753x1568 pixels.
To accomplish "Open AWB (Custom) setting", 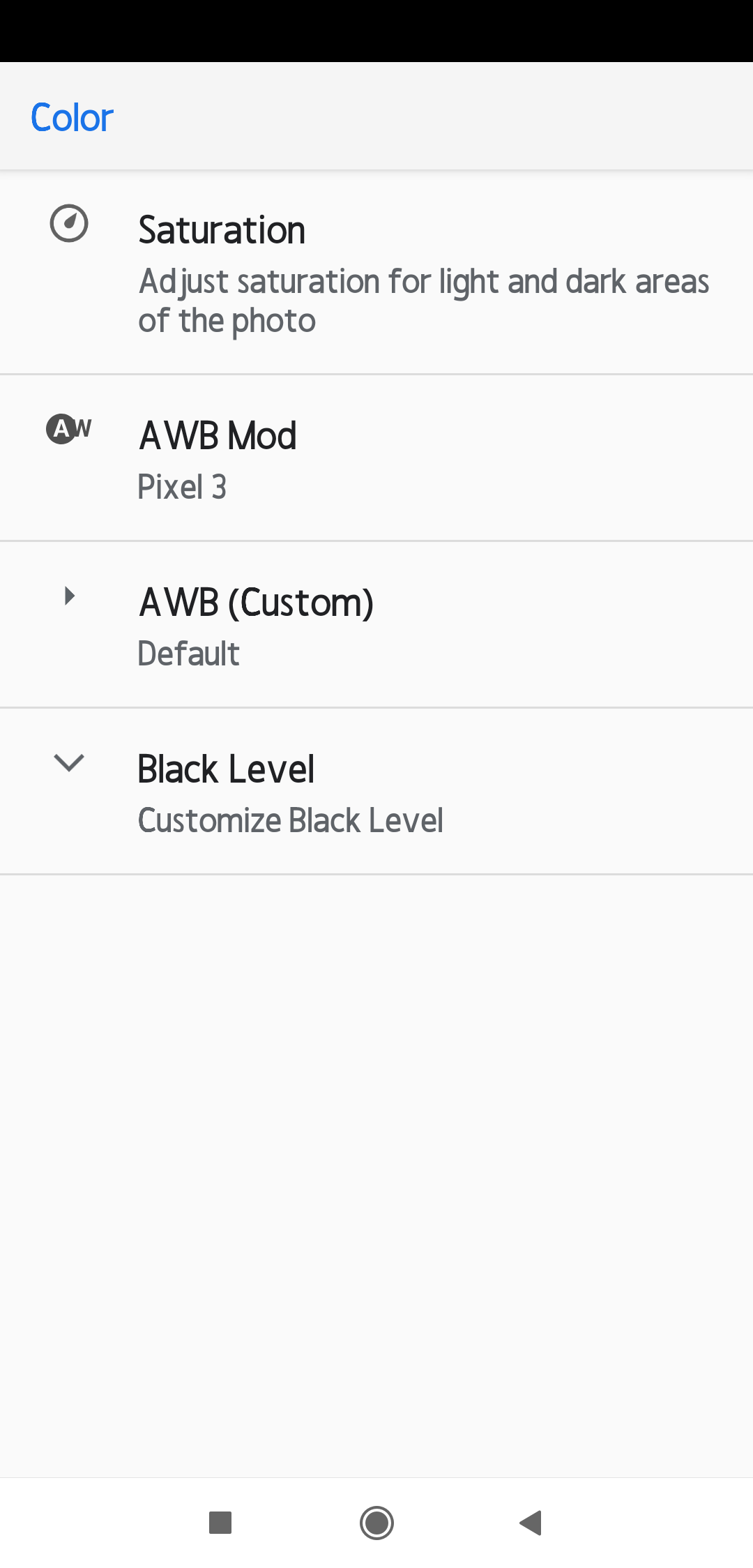I will click(376, 625).
